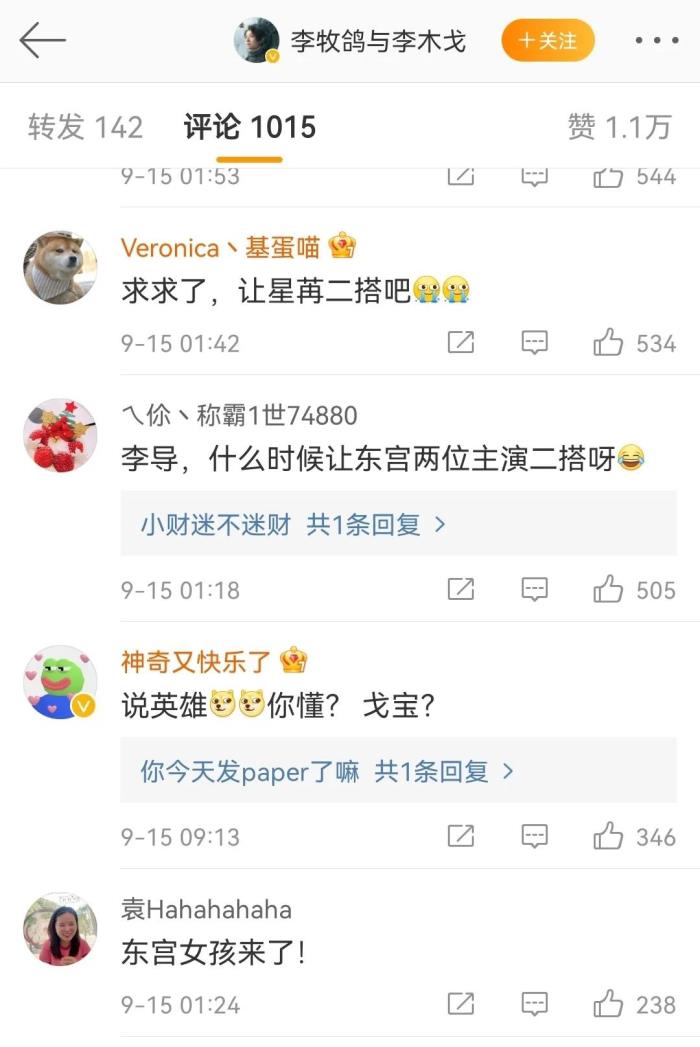Tap the orange +关注 follow button
The image size is (700, 1047).
[x=548, y=41]
